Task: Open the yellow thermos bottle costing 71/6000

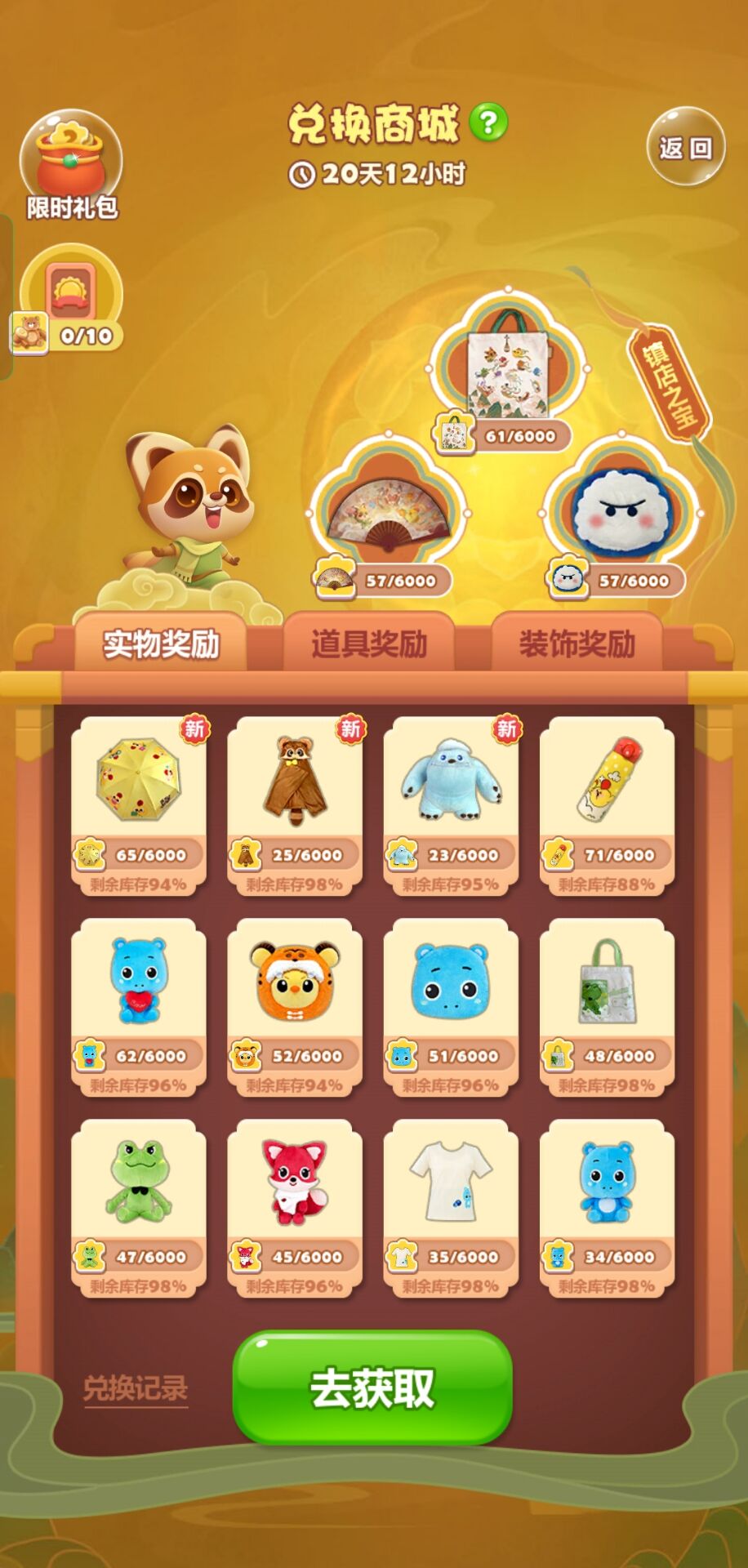Action: (x=607, y=804)
